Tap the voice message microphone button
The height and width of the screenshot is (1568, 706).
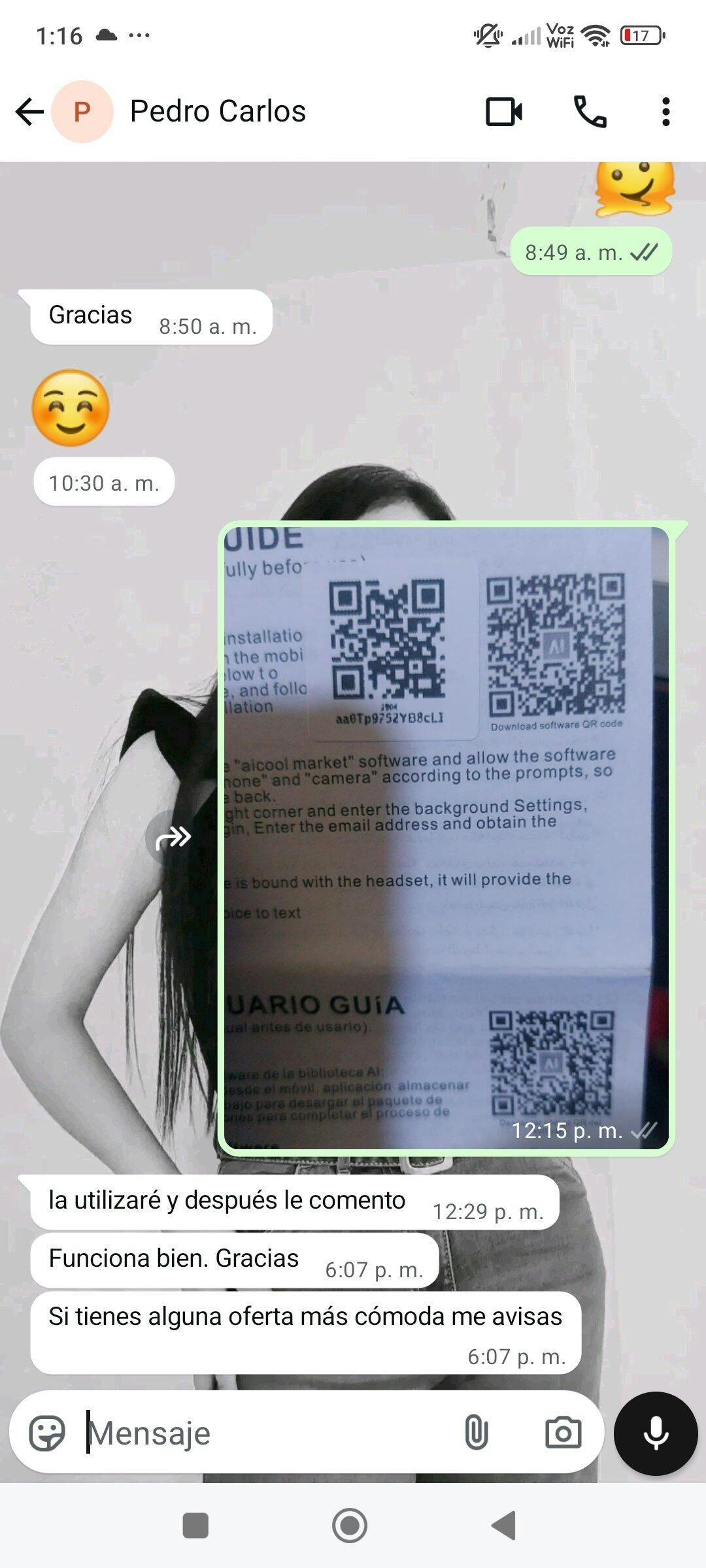[x=656, y=1433]
